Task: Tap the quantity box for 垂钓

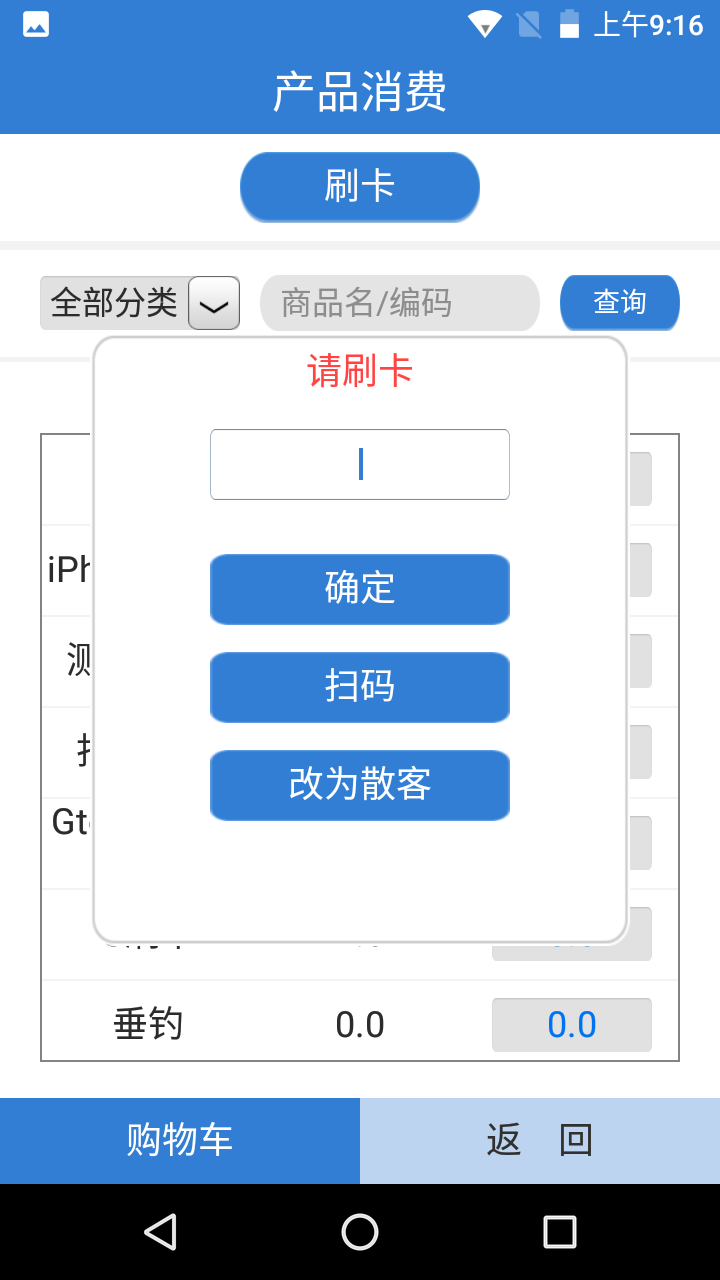Action: tap(572, 1025)
